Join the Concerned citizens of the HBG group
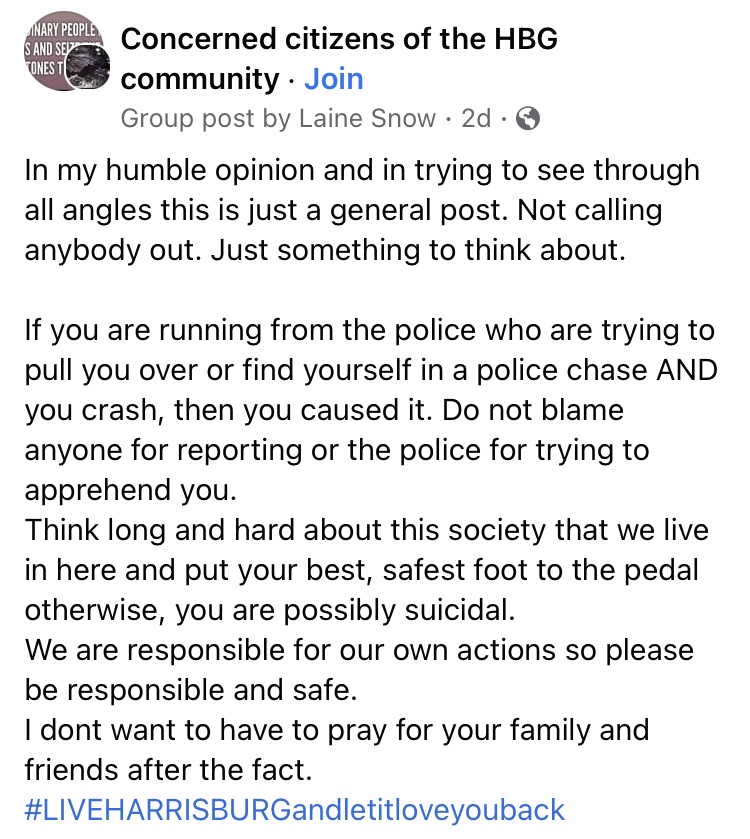This screenshot has height=839, width=750. [x=333, y=78]
